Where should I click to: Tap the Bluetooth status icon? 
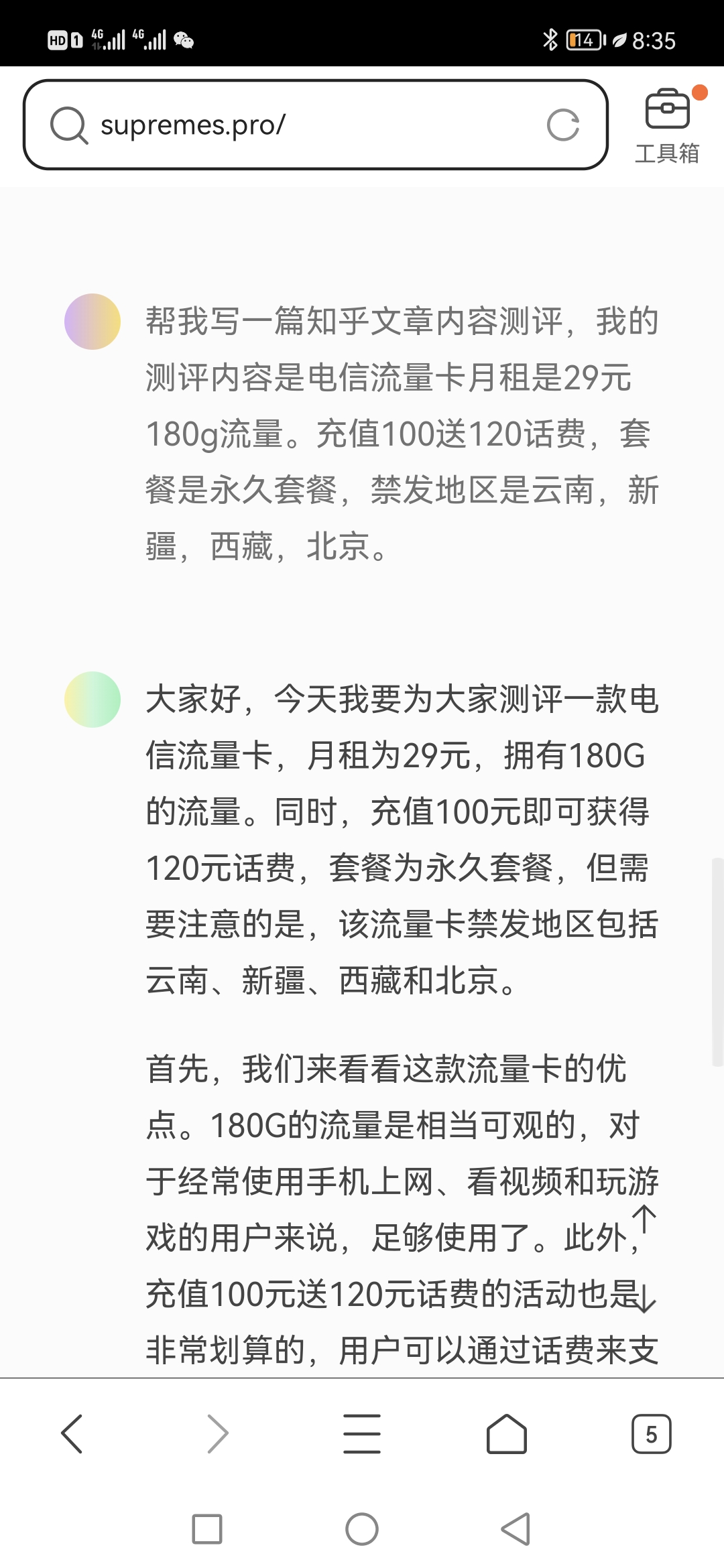(x=552, y=40)
